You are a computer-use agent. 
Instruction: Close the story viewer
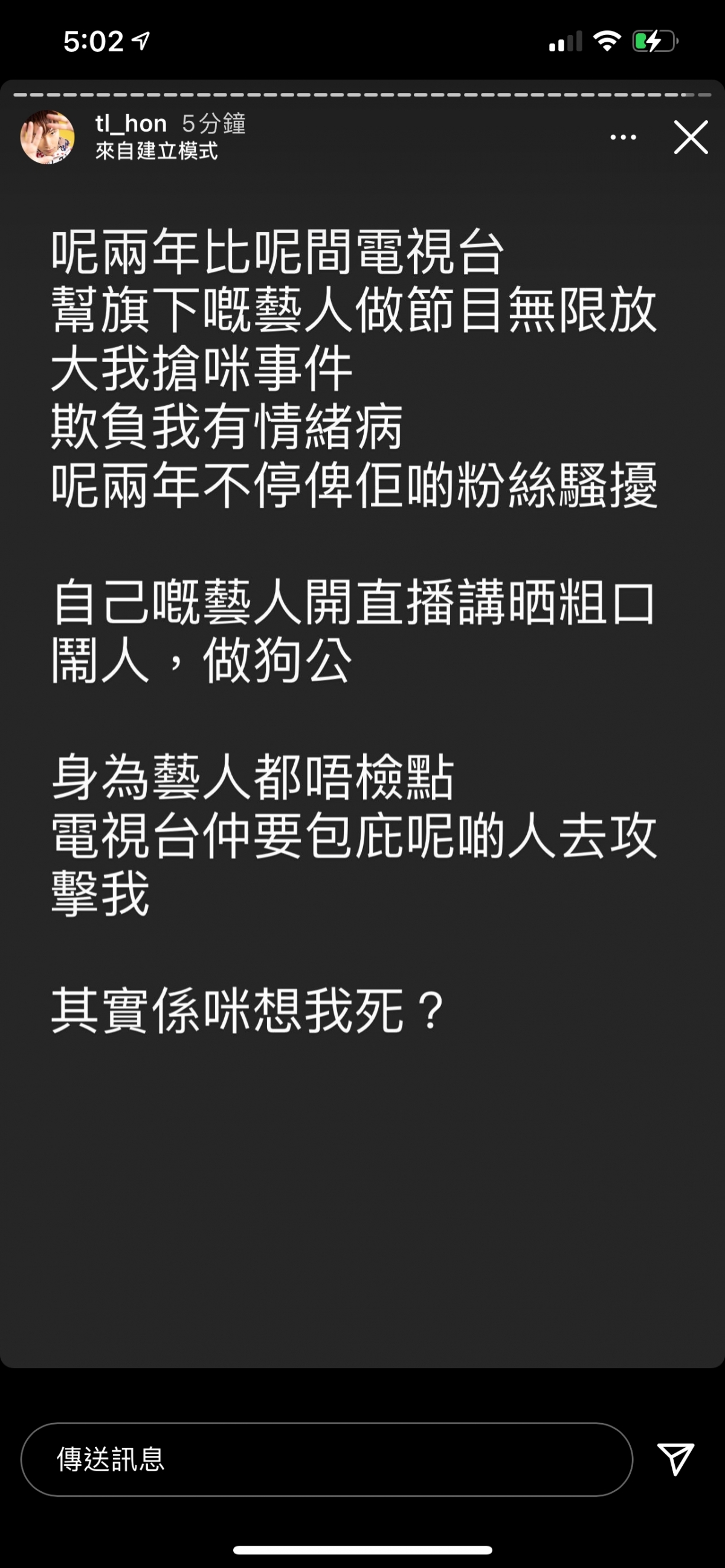(x=691, y=138)
